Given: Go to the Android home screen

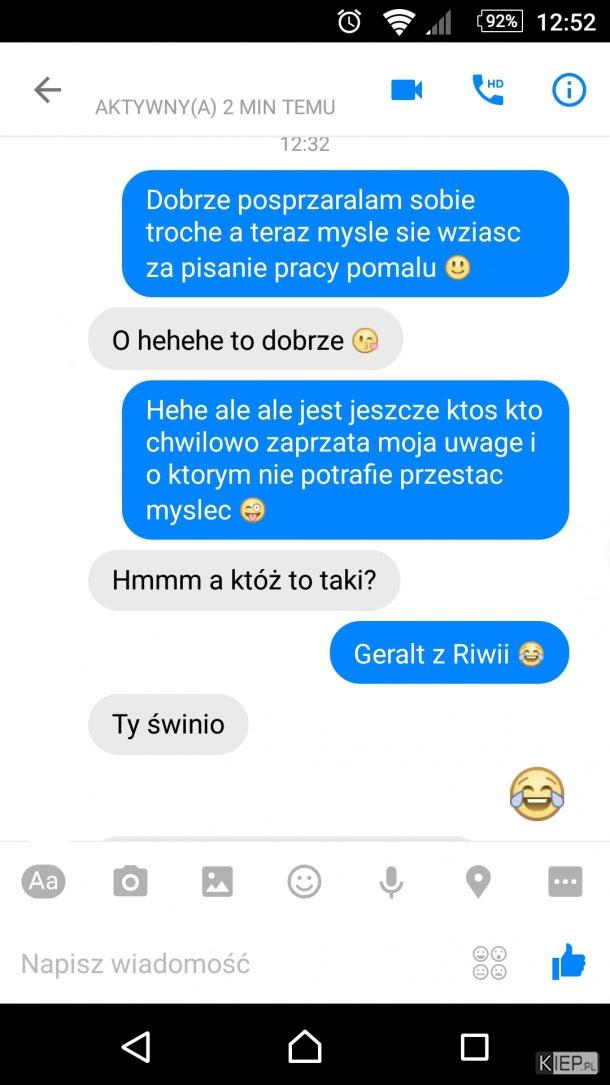Looking at the screenshot, I should [305, 1046].
